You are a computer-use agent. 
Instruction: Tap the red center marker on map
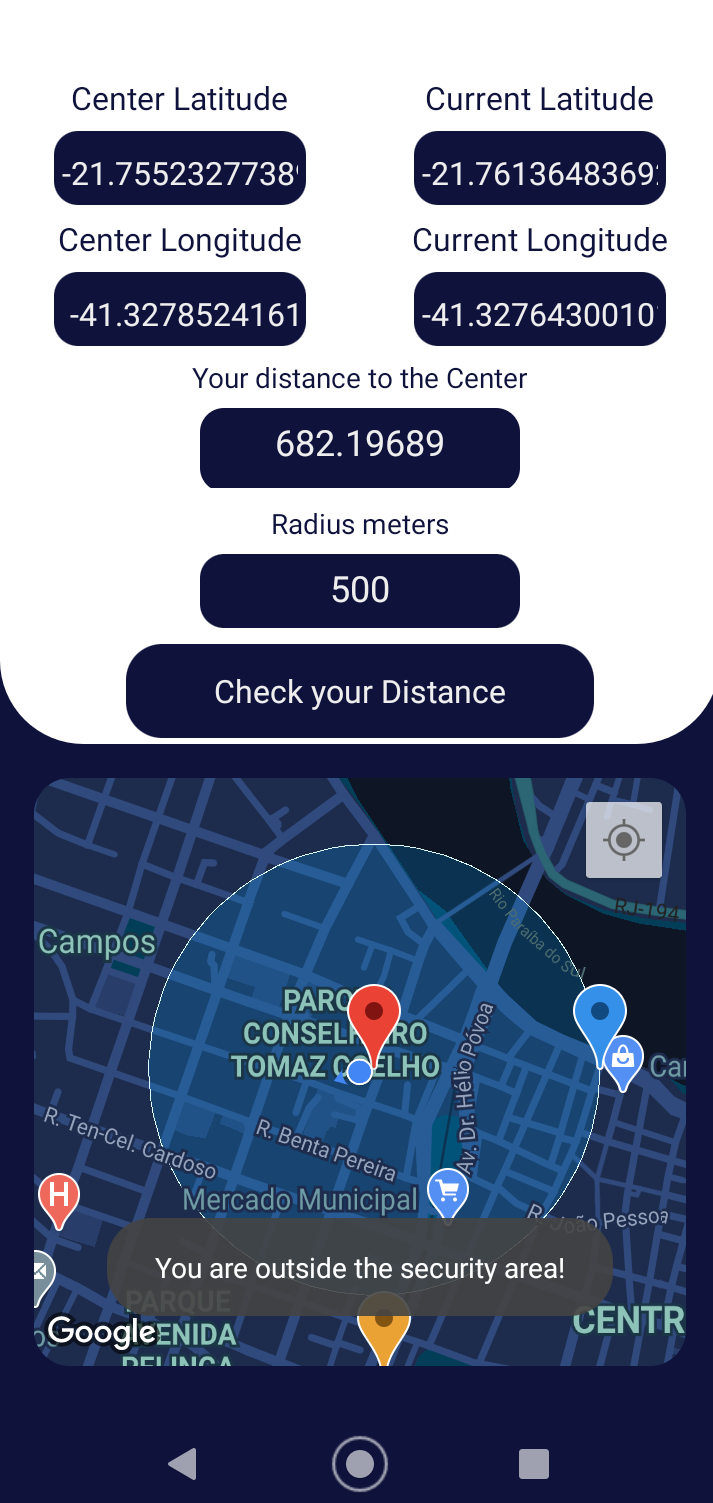(375, 1022)
